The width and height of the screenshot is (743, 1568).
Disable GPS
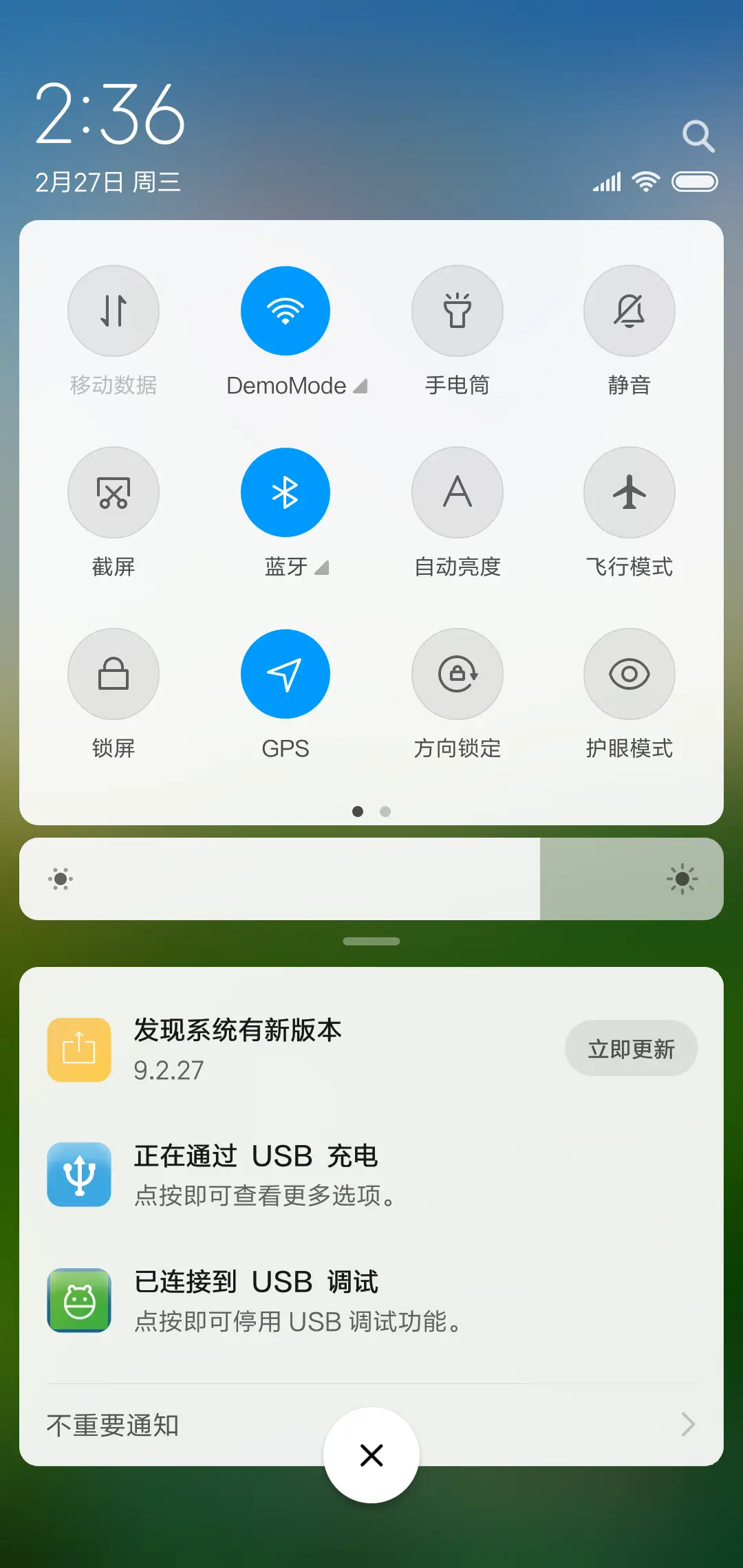[x=286, y=674]
